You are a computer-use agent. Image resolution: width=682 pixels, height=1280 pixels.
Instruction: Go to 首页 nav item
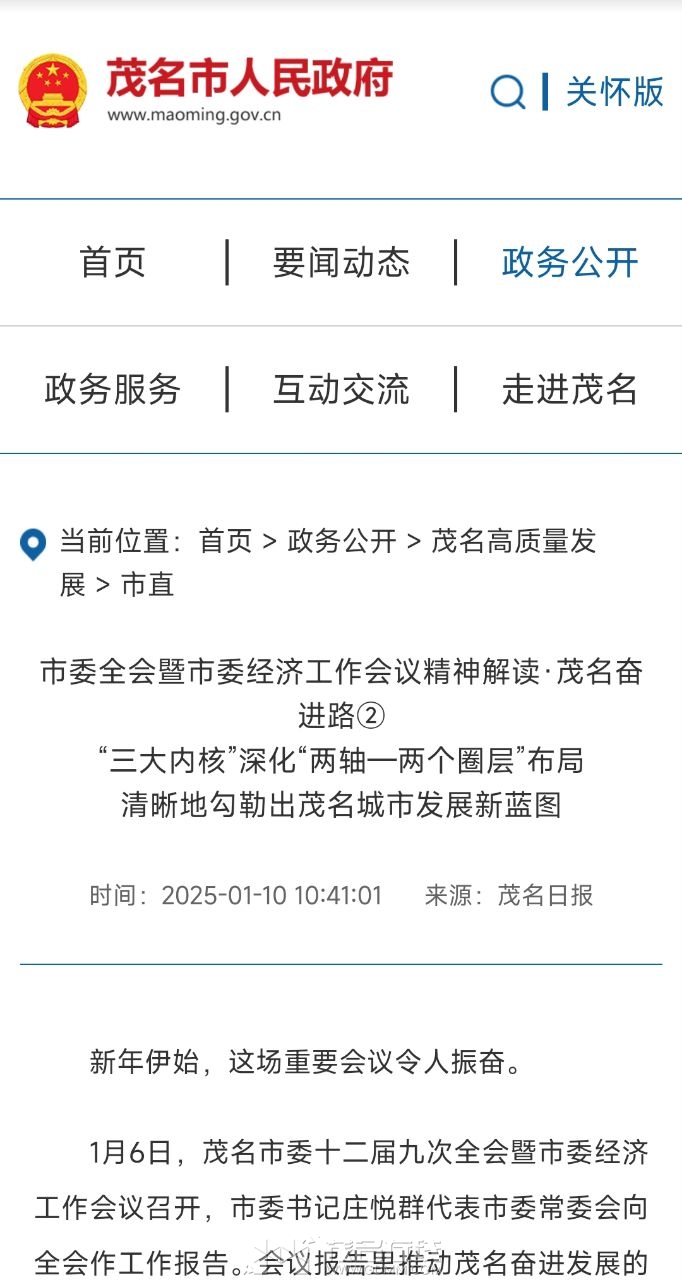point(113,263)
